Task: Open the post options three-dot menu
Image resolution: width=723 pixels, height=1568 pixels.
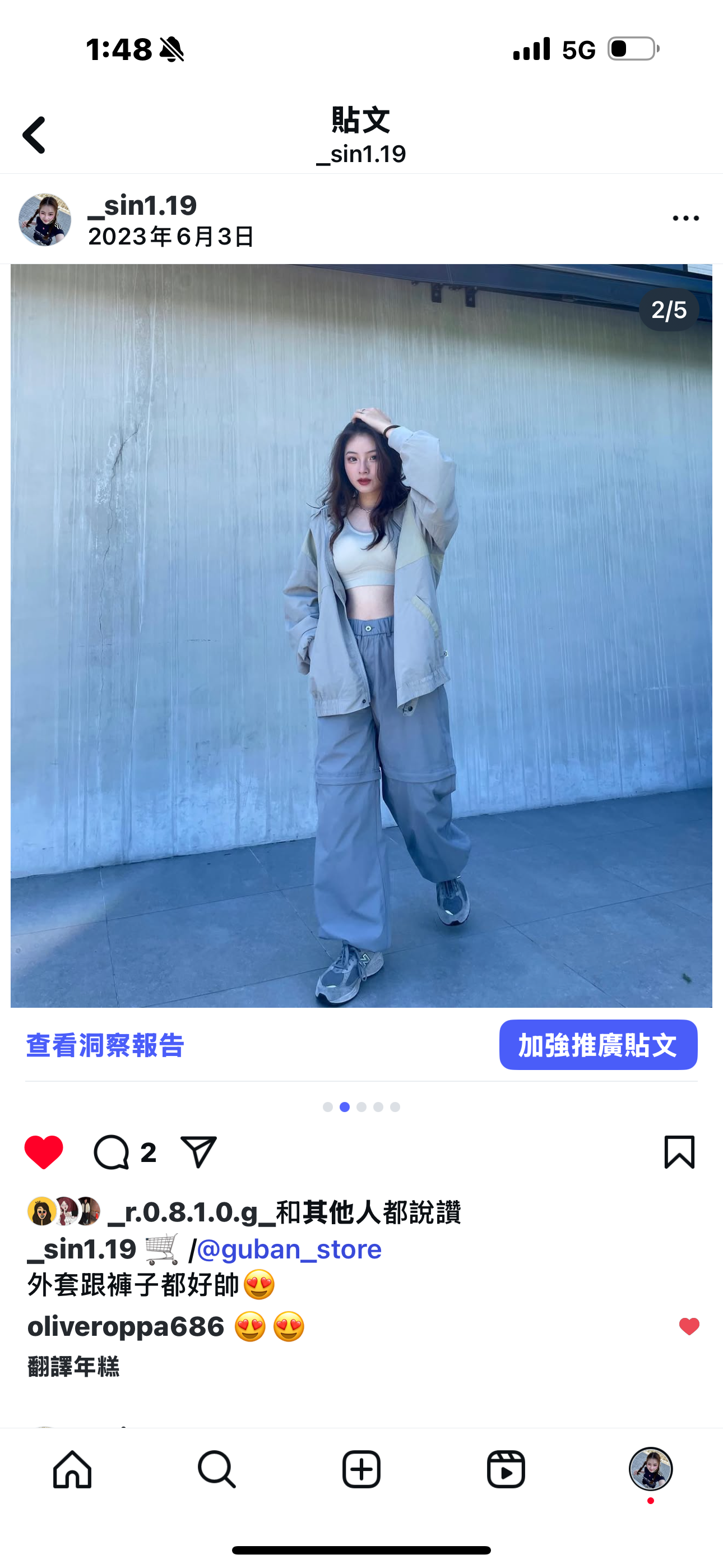Action: pos(685,219)
